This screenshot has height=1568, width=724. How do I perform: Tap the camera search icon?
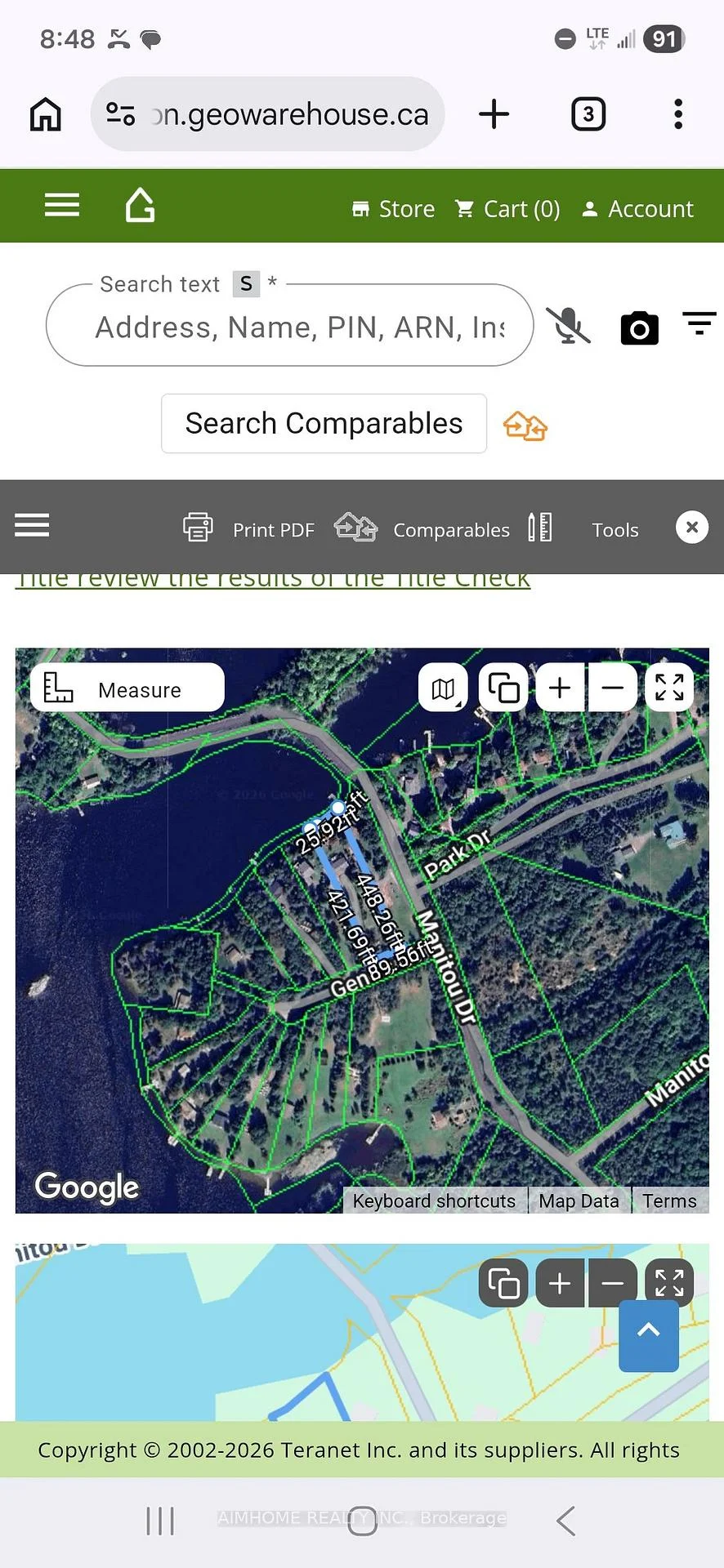[640, 328]
